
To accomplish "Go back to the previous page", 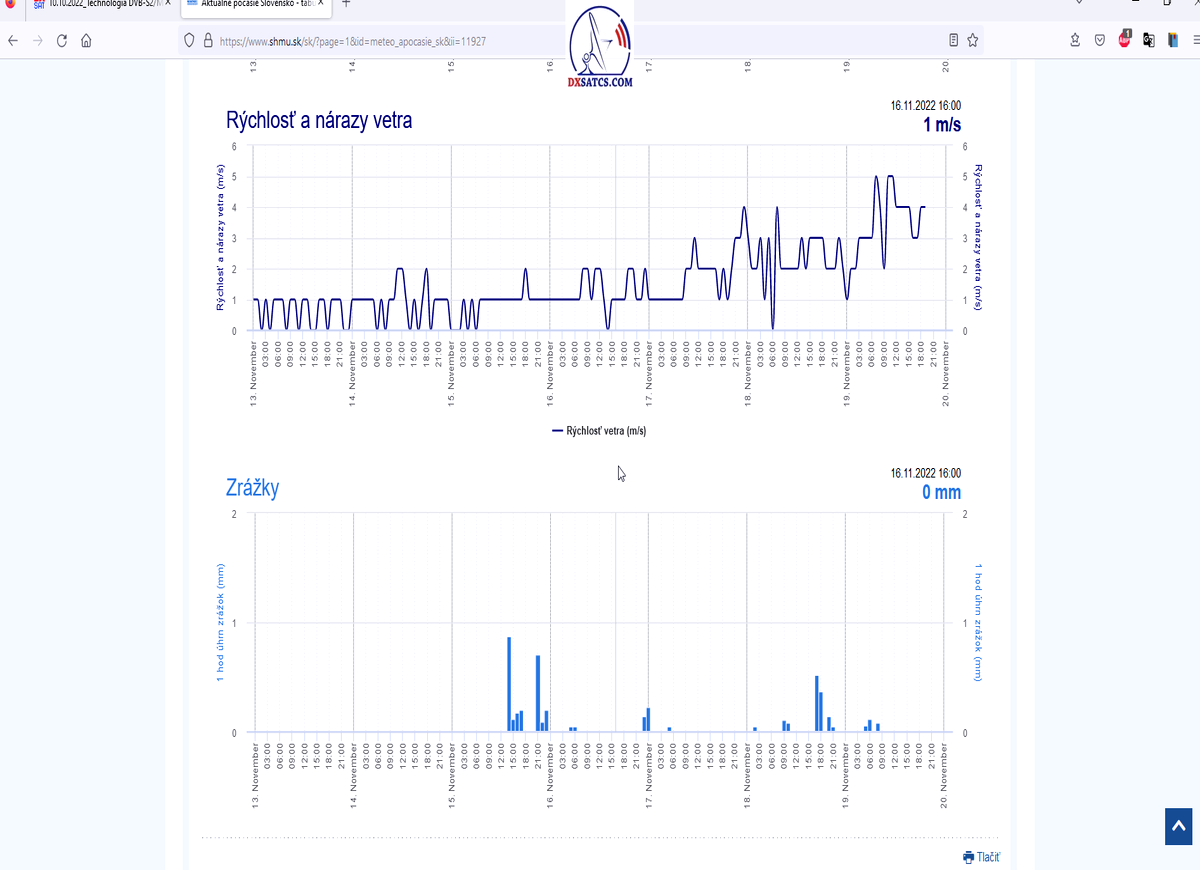I will [x=13, y=41].
